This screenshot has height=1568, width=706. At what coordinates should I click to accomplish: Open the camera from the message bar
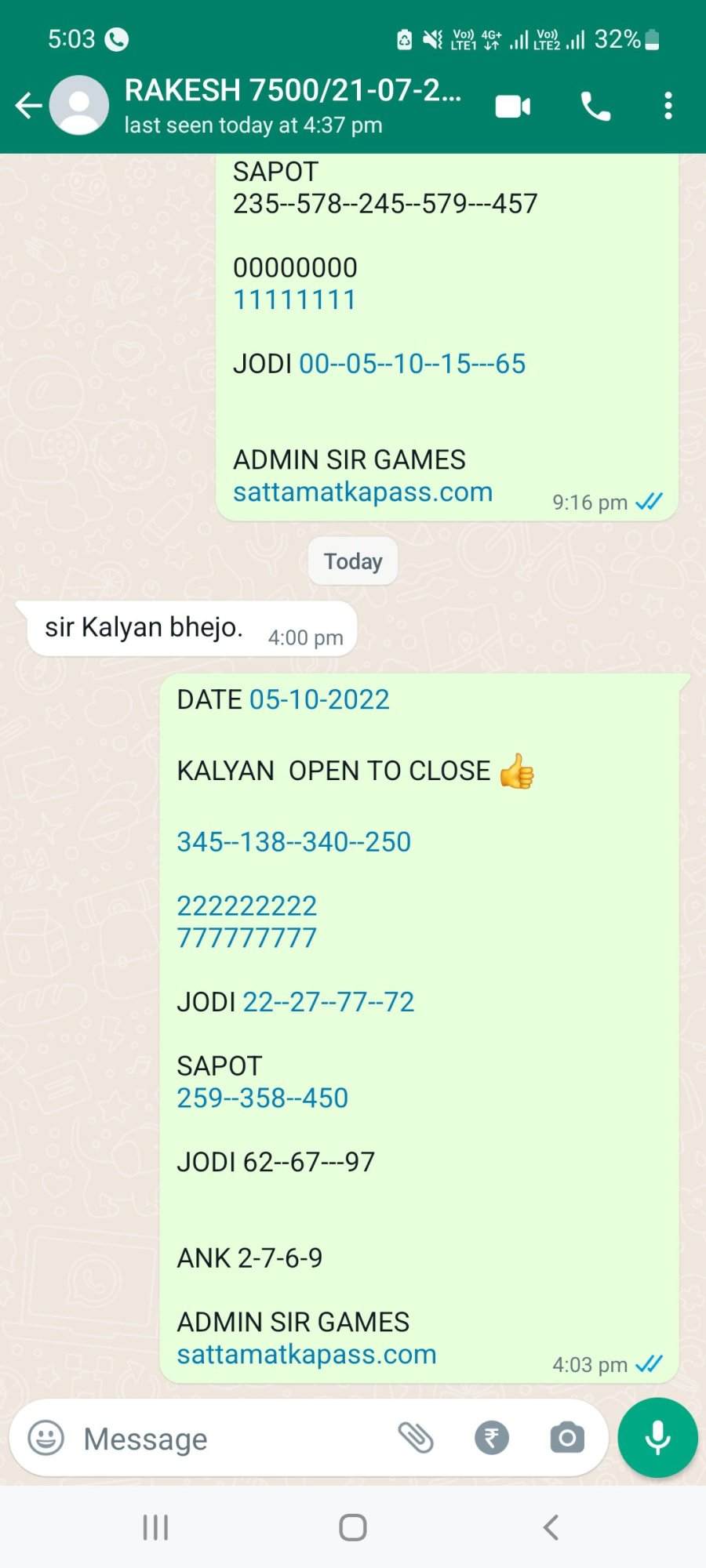(567, 1438)
